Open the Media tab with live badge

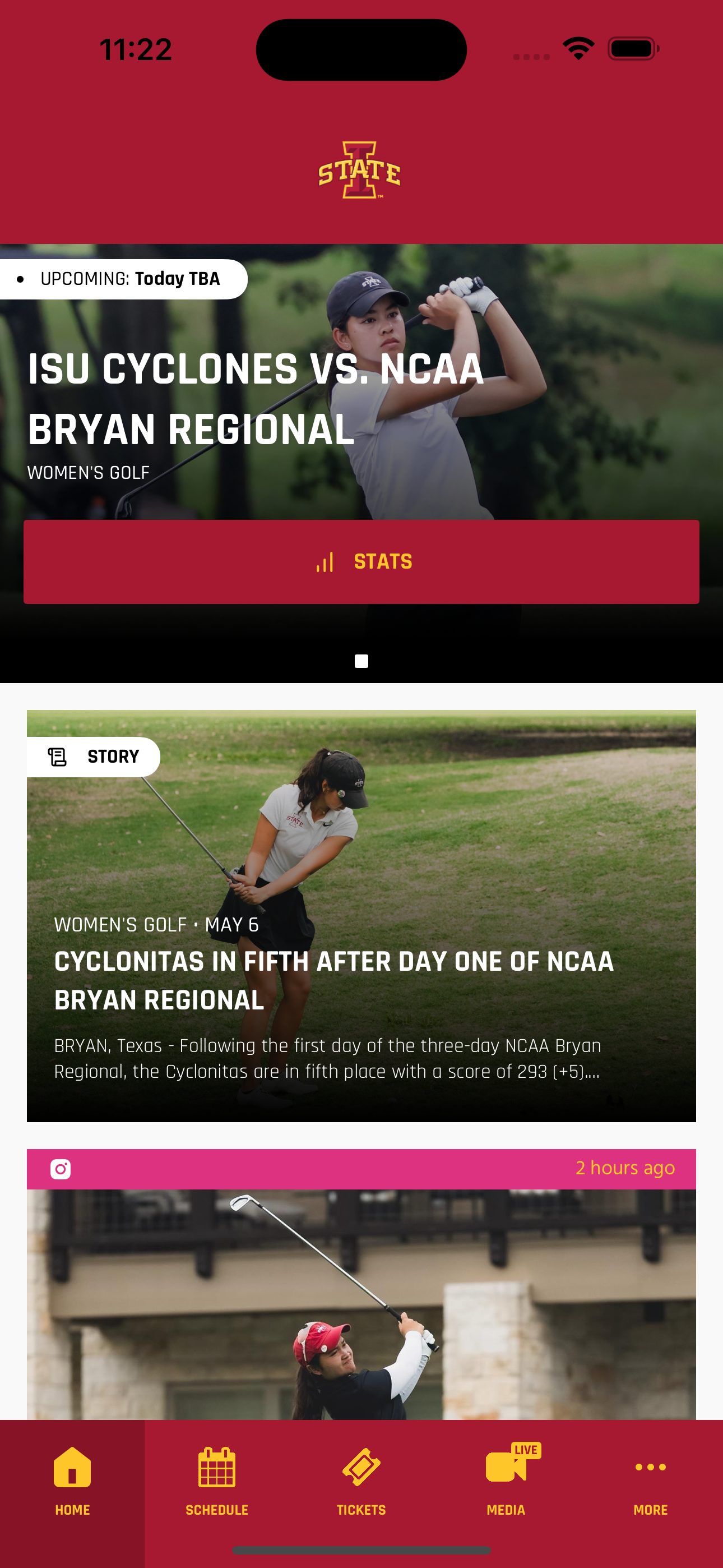506,1481
